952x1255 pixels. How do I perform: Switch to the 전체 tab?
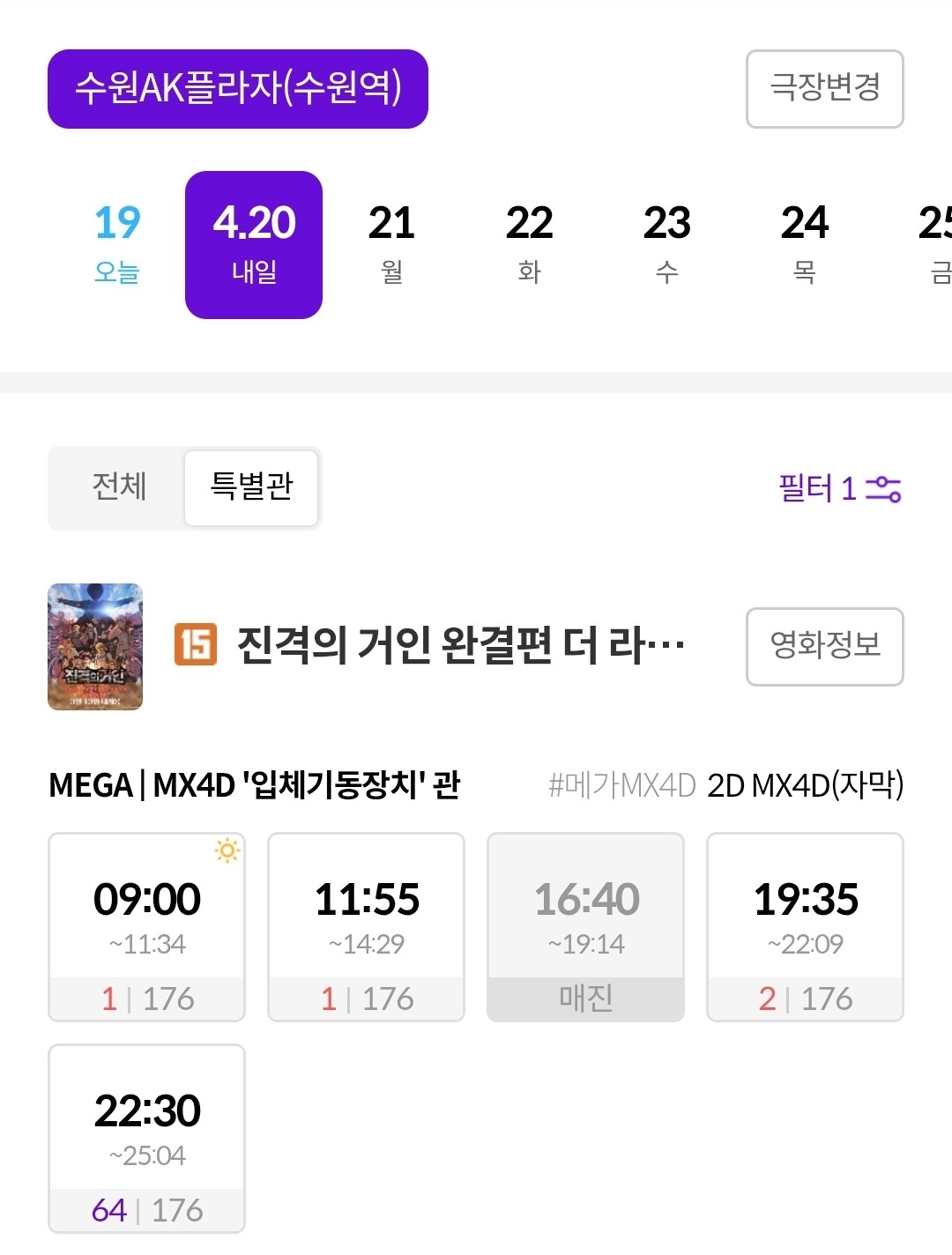coord(119,486)
